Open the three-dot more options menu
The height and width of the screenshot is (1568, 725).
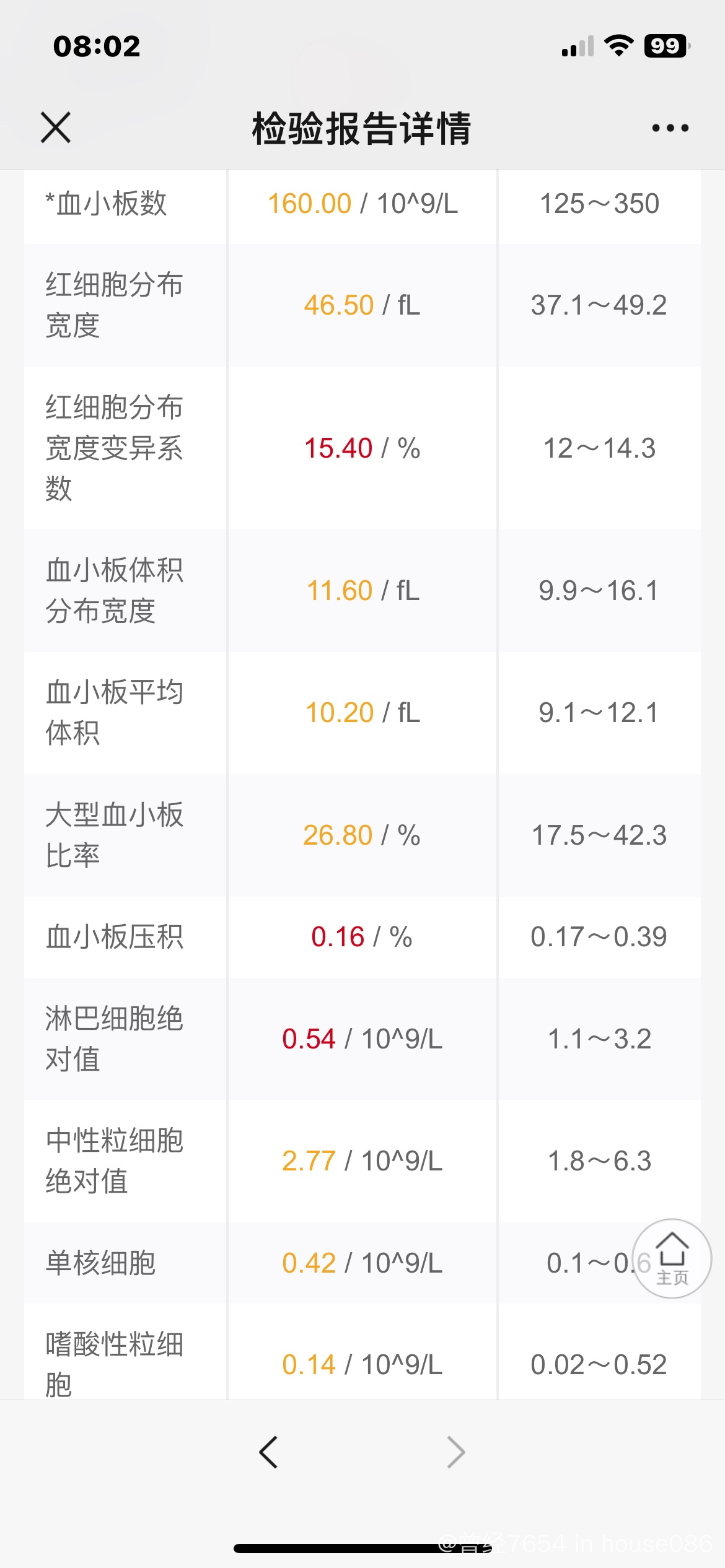click(670, 128)
